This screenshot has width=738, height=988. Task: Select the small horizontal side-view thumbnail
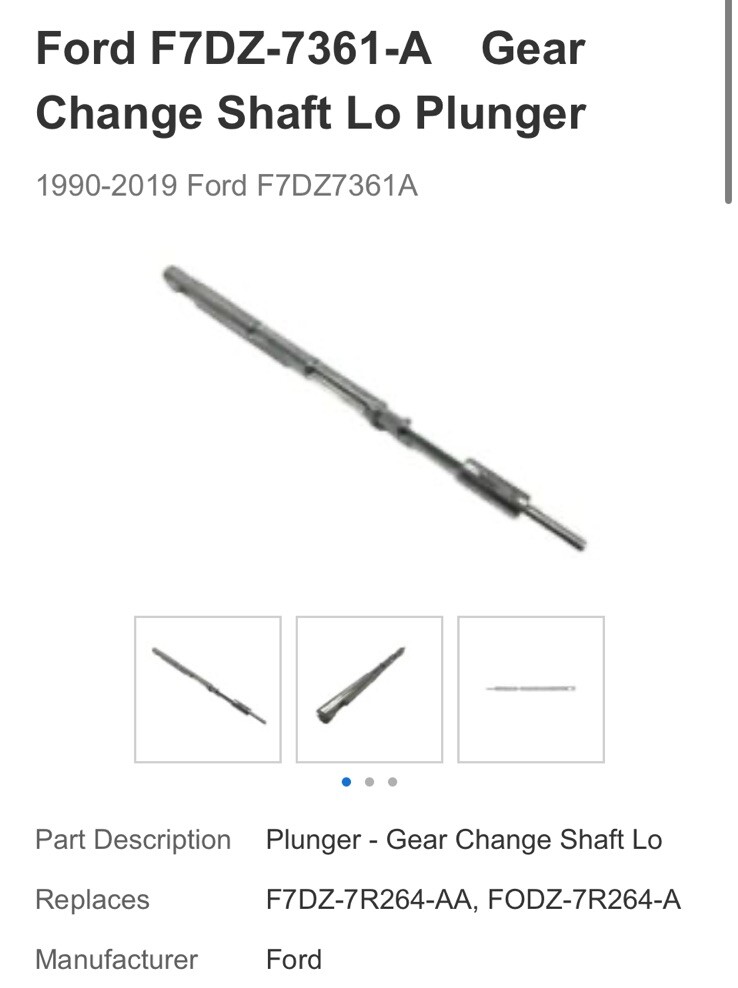point(531,689)
